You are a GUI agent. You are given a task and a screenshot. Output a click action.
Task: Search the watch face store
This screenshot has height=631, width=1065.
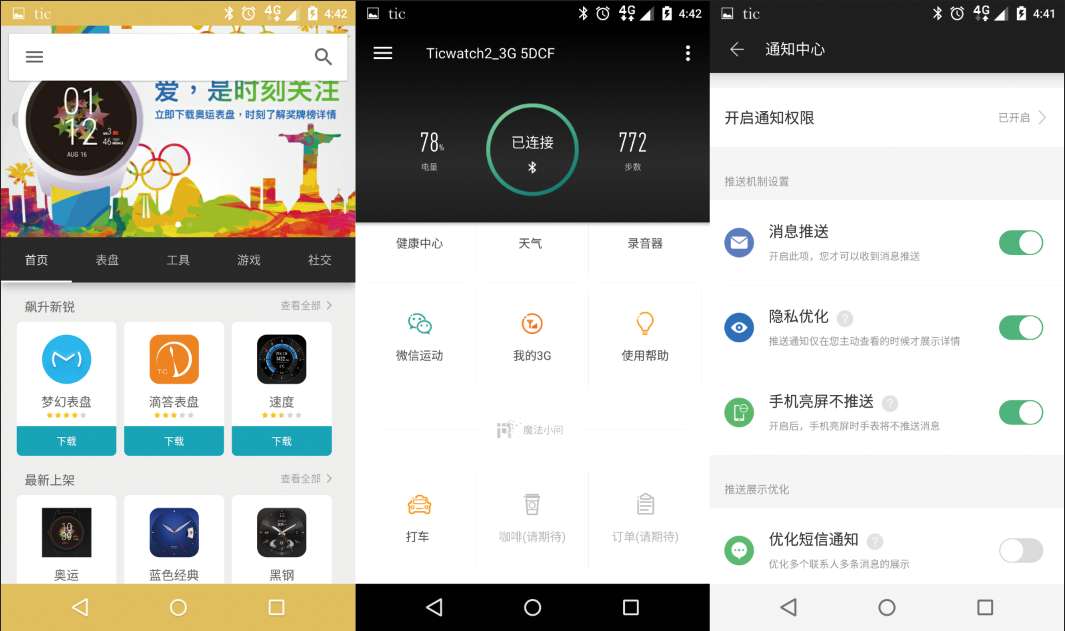click(323, 57)
